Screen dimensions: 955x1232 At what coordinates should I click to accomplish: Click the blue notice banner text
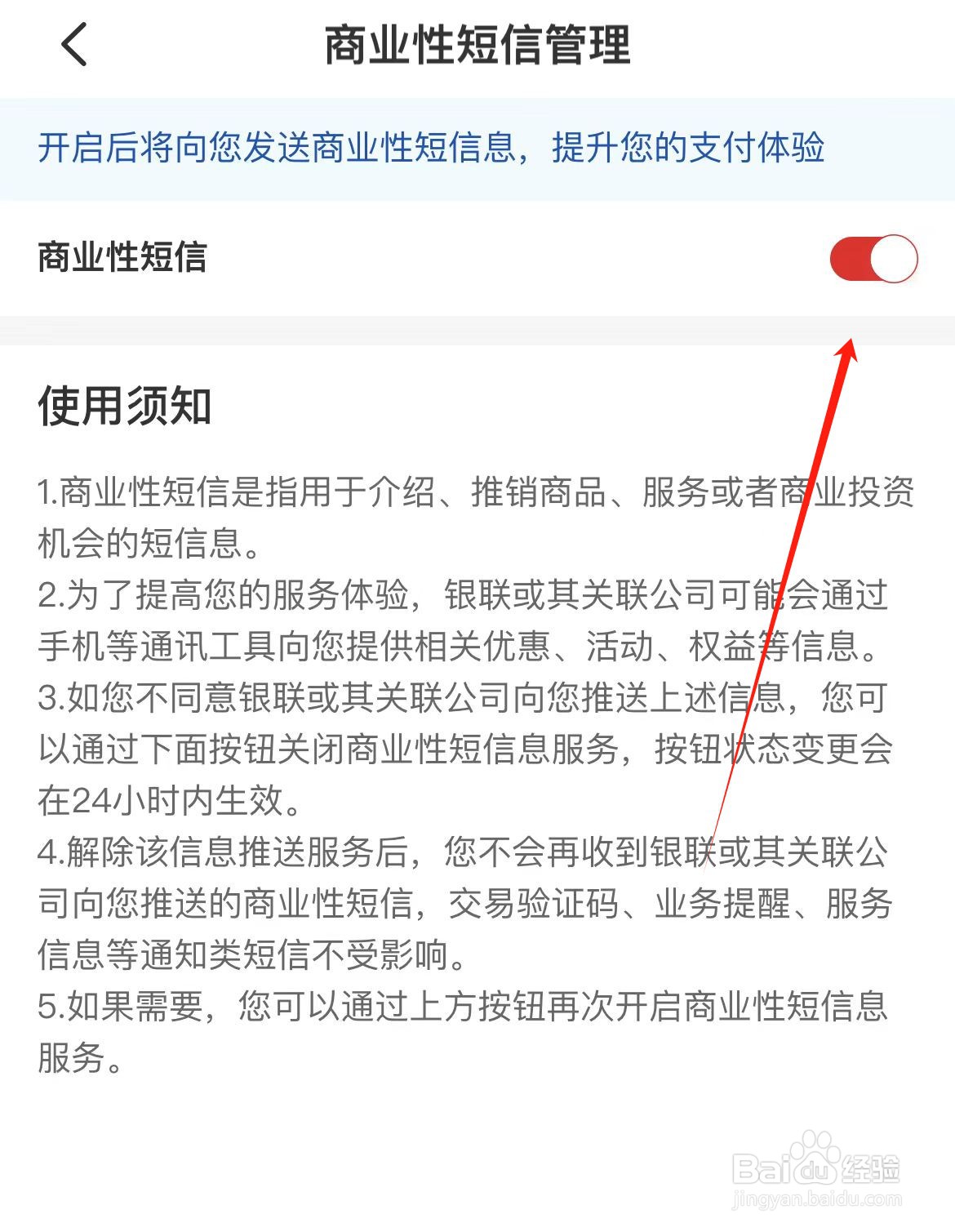coord(433,149)
